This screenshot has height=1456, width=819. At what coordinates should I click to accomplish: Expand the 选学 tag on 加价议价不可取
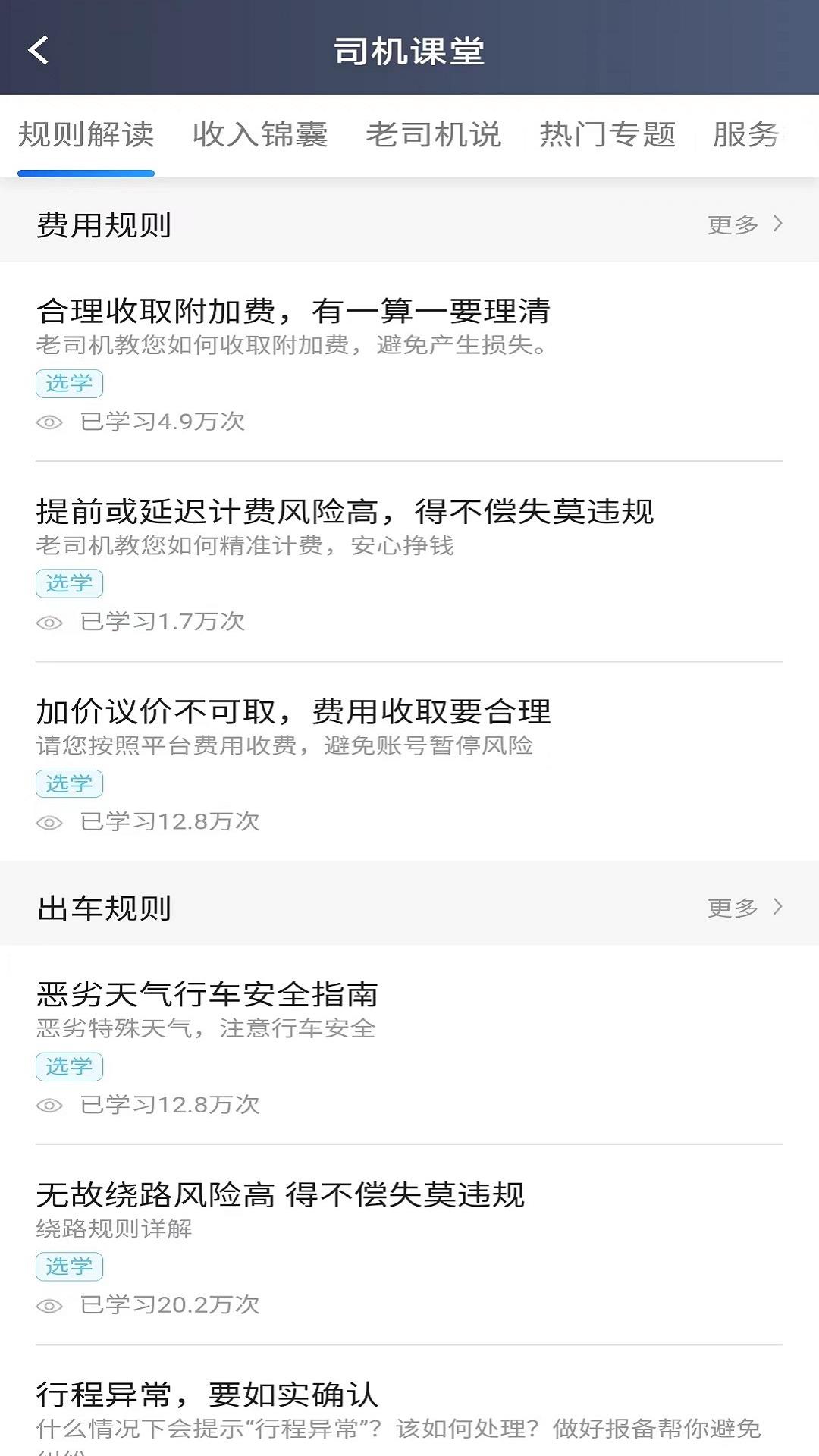tap(69, 783)
